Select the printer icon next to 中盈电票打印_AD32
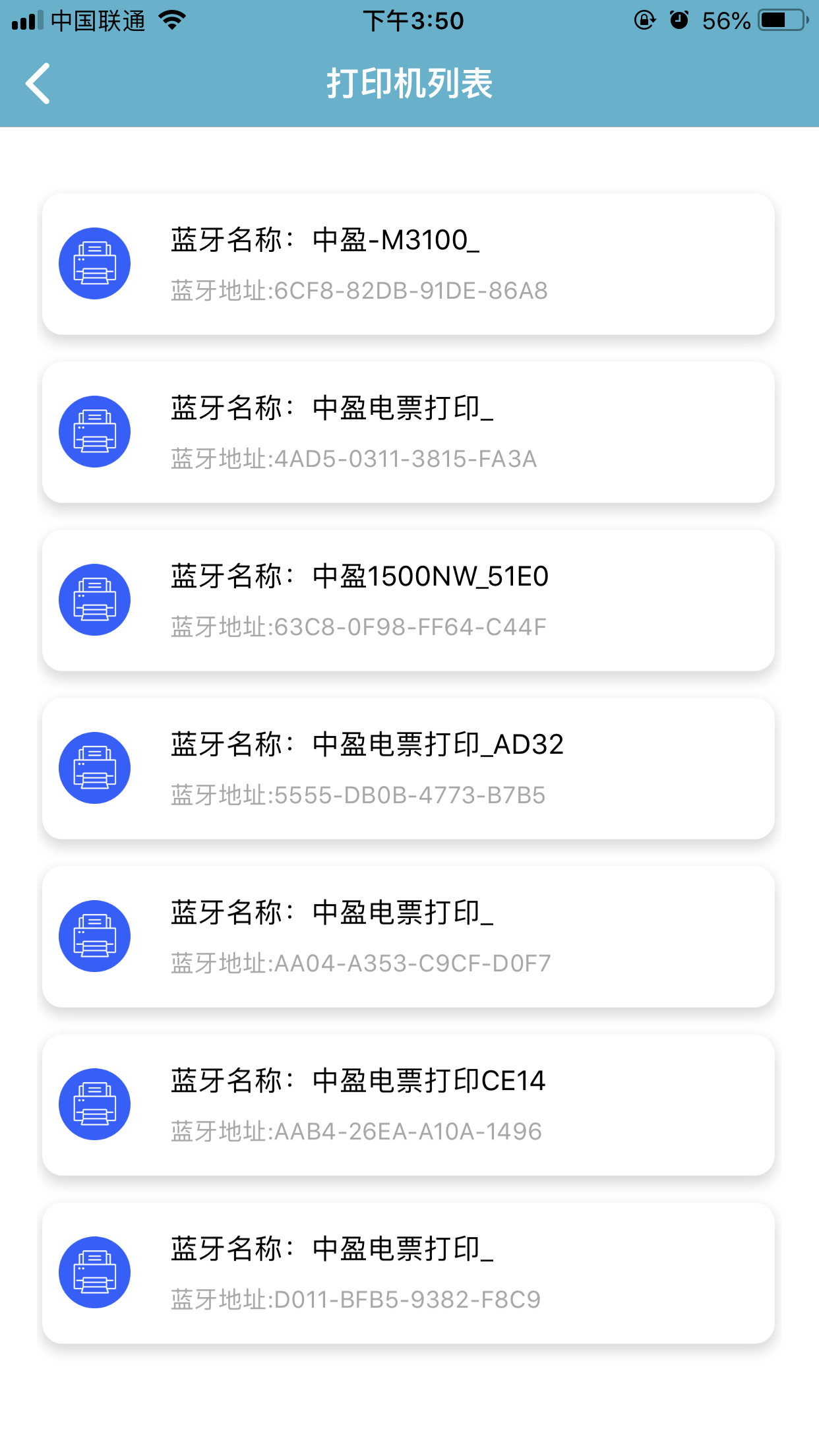The image size is (819, 1456). point(94,767)
